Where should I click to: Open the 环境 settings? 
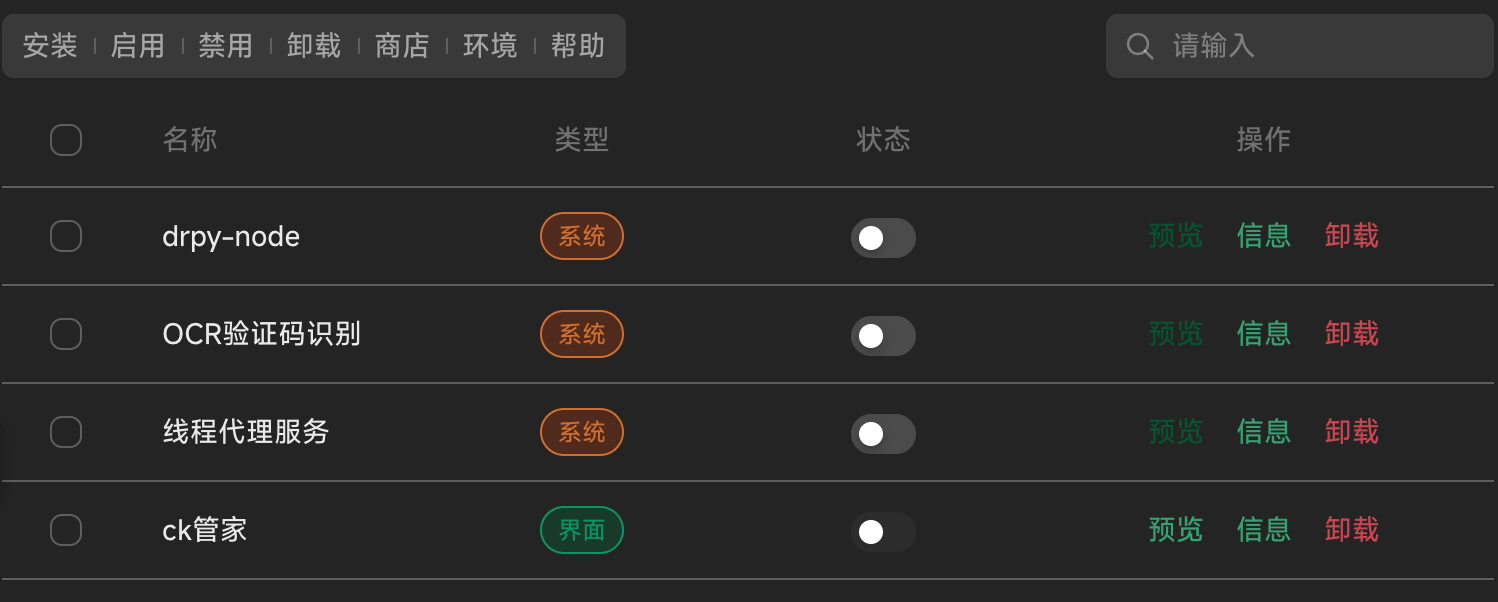(490, 46)
